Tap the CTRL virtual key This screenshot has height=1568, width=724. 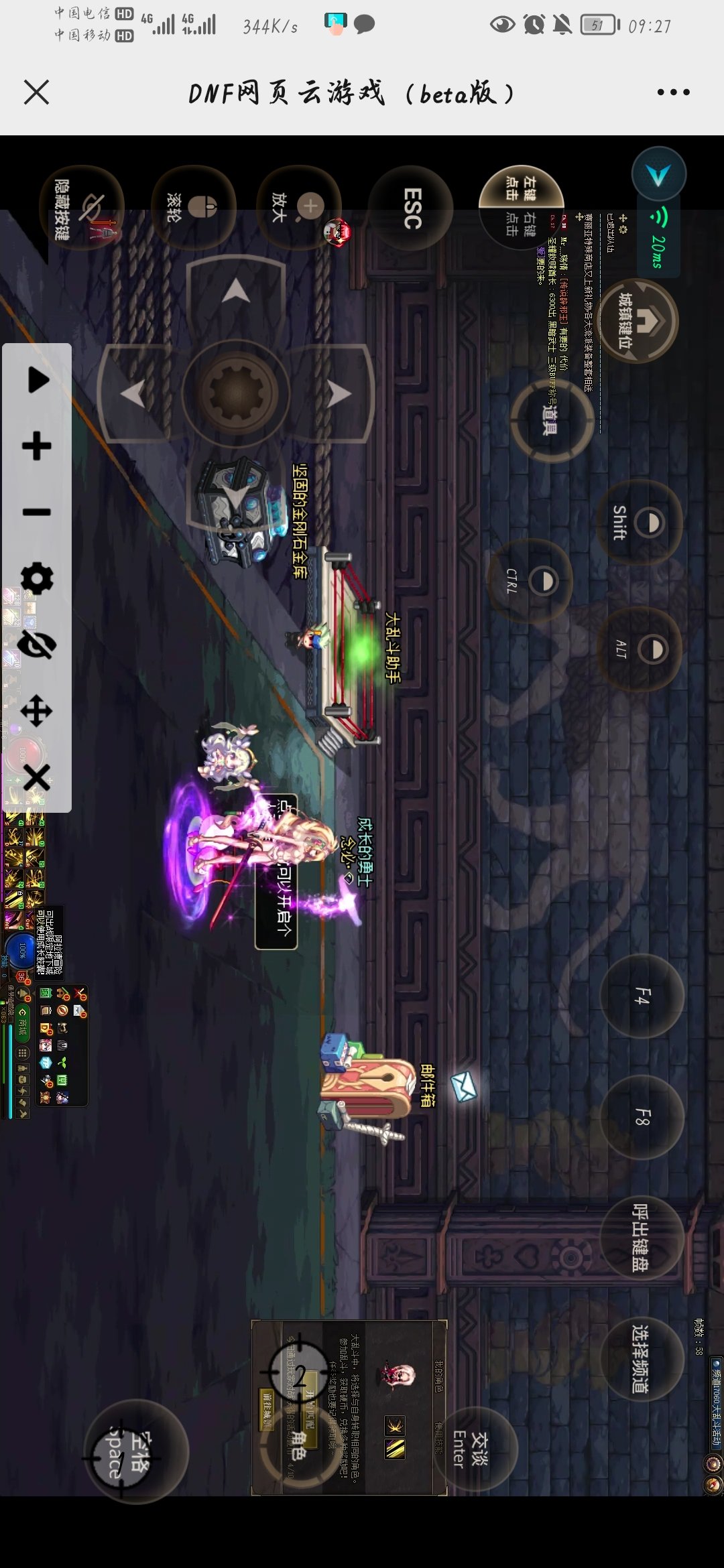pos(531,581)
